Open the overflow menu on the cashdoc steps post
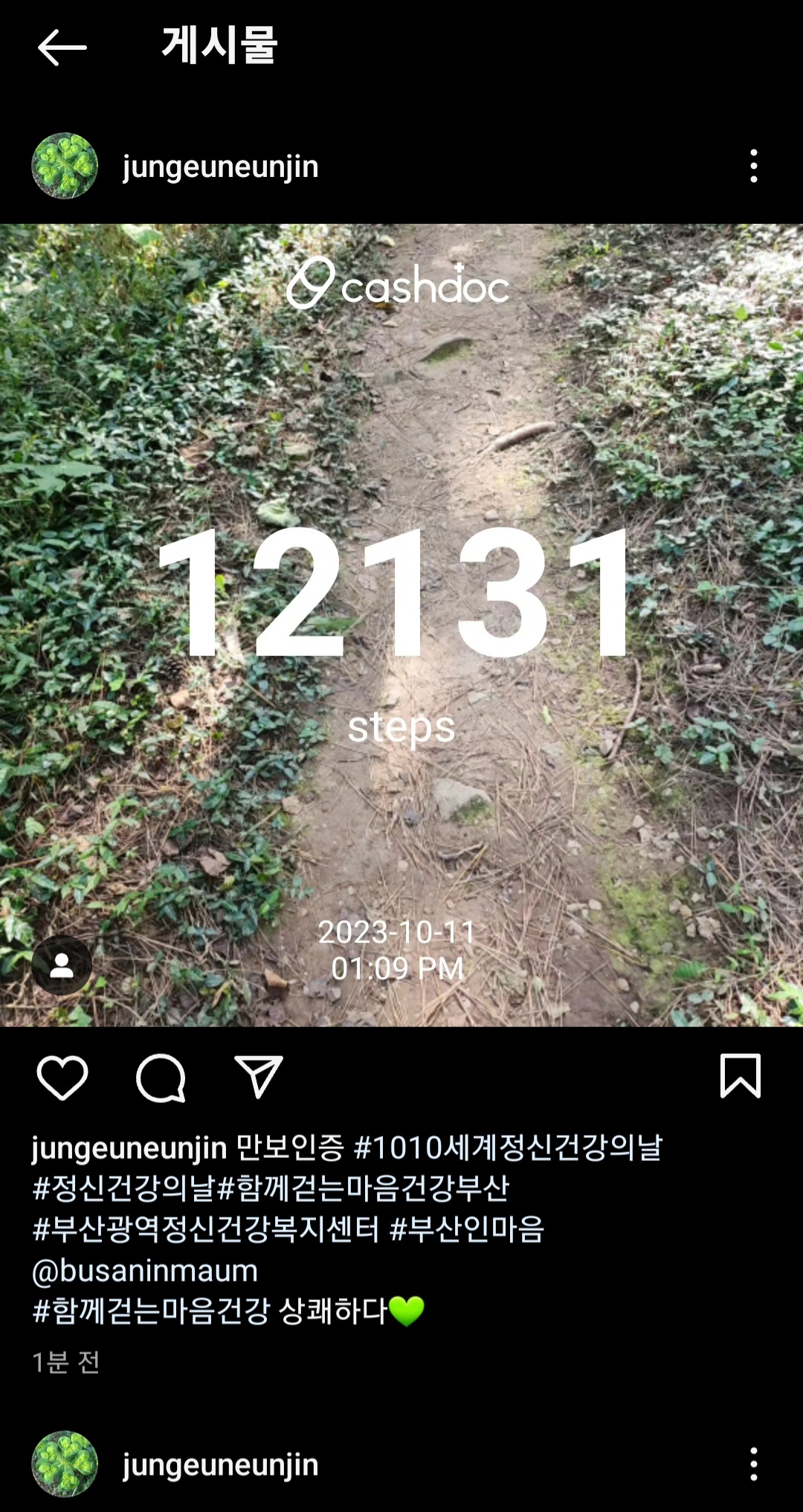Image resolution: width=803 pixels, height=1512 pixels. pyautogui.click(x=753, y=166)
